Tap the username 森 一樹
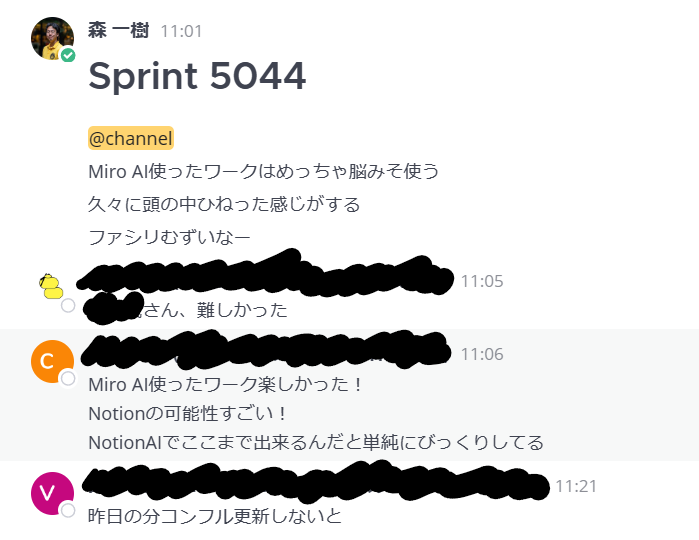 [118, 31]
